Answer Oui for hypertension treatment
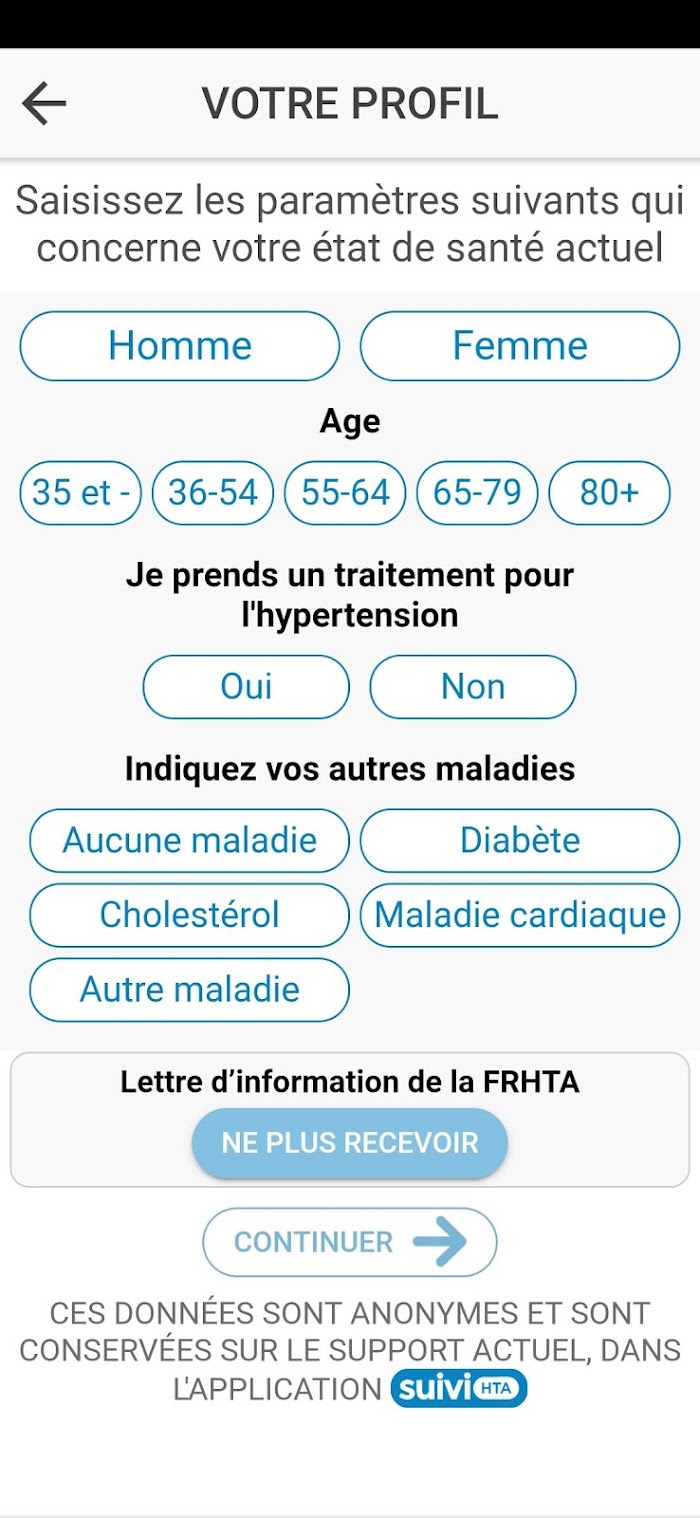Image resolution: width=700 pixels, height=1518 pixels. coord(247,687)
